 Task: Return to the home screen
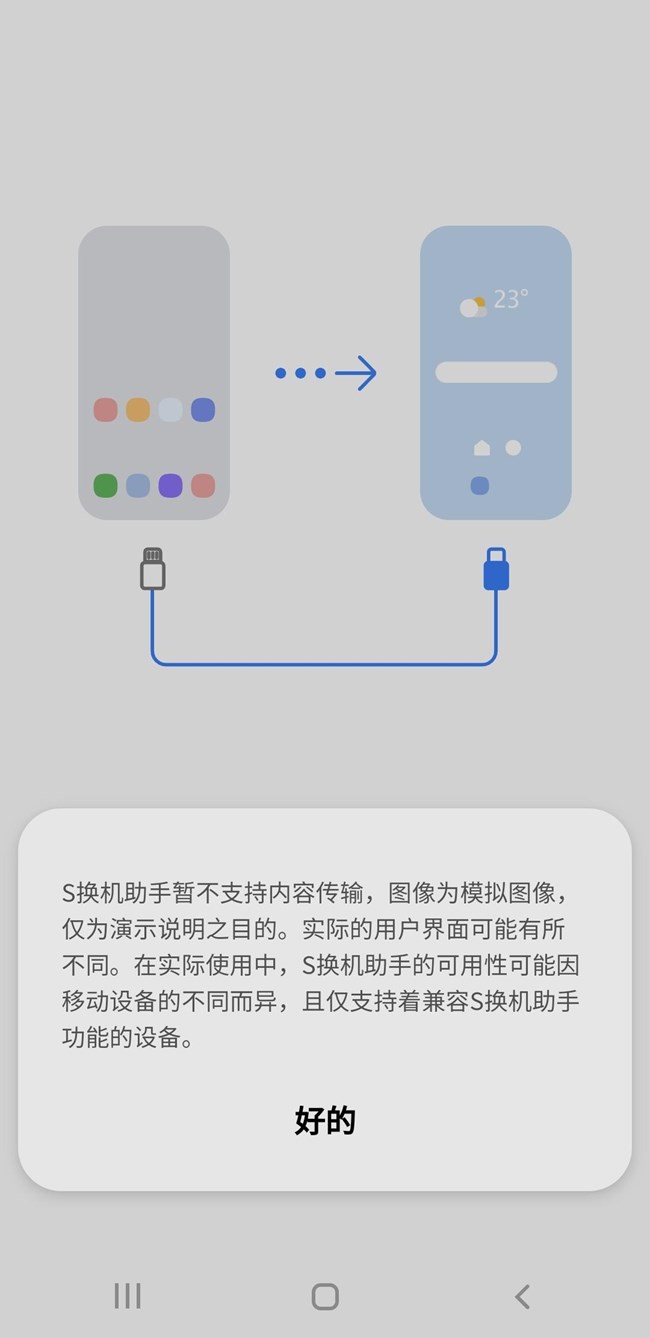(x=325, y=1296)
